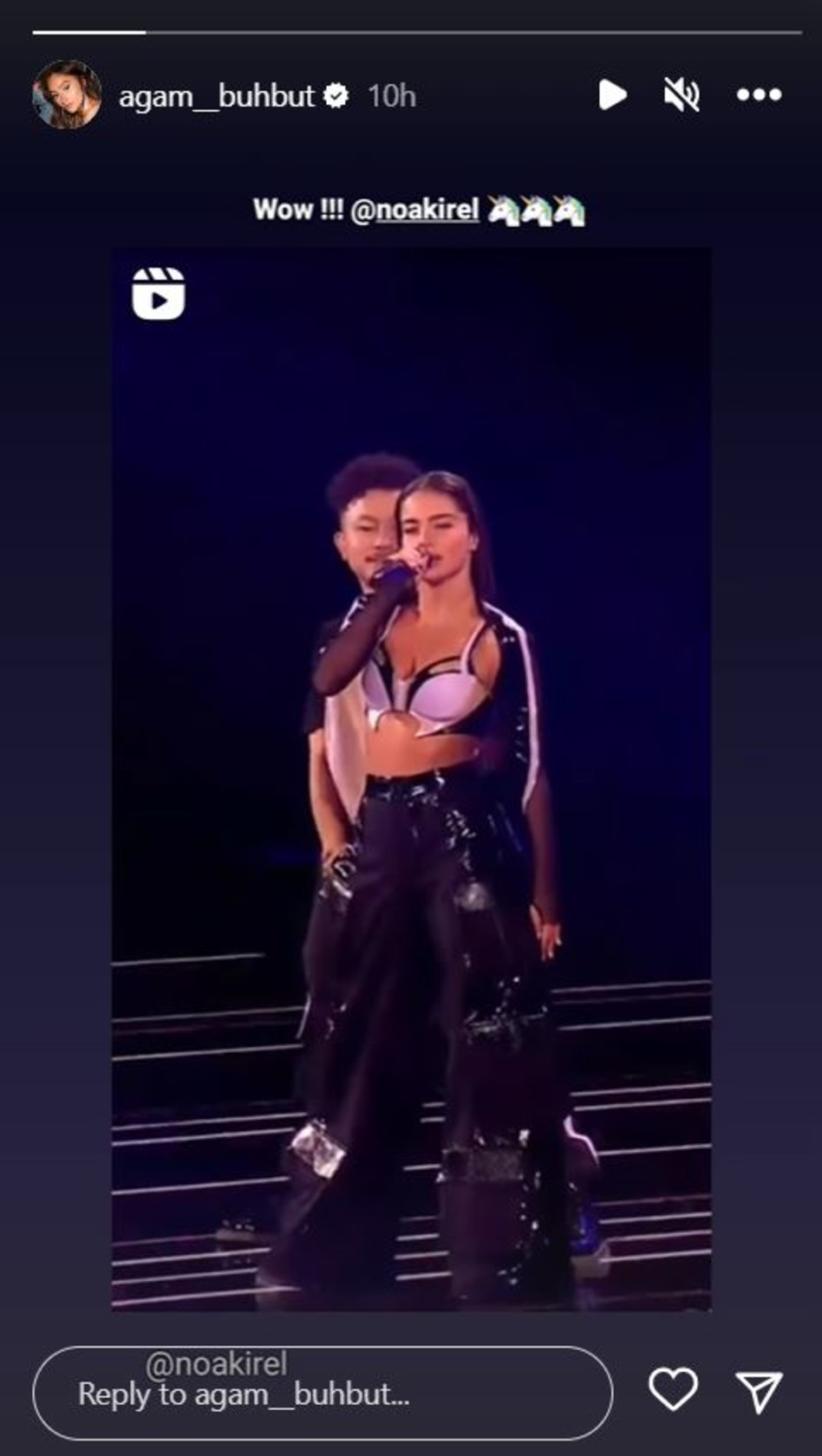Open the agam__buhbut username link
The height and width of the screenshot is (1456, 822).
216,95
